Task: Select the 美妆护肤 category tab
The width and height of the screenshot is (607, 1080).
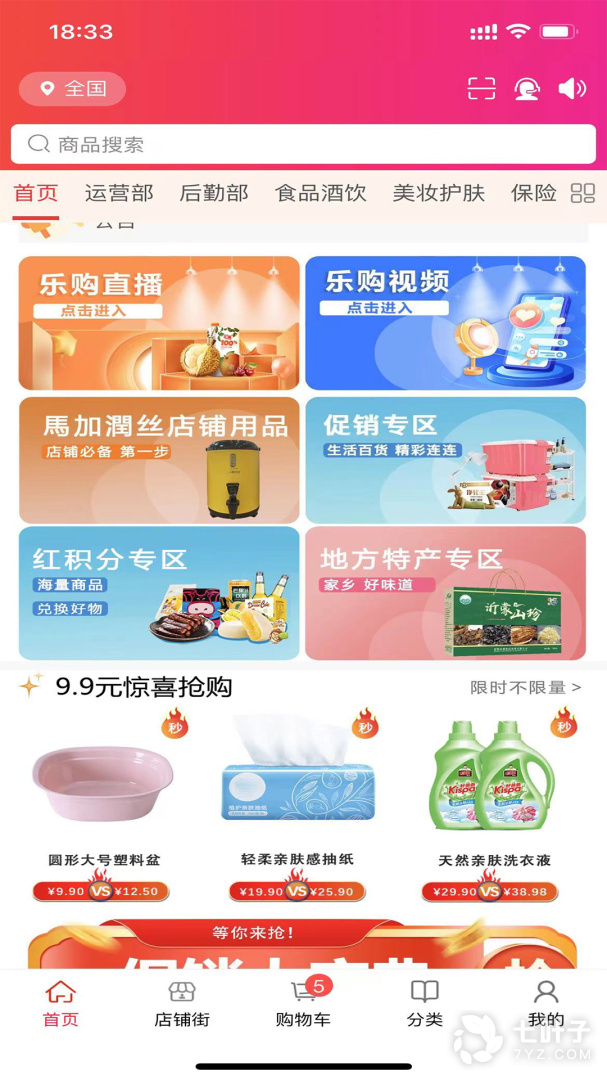Action: pos(439,193)
